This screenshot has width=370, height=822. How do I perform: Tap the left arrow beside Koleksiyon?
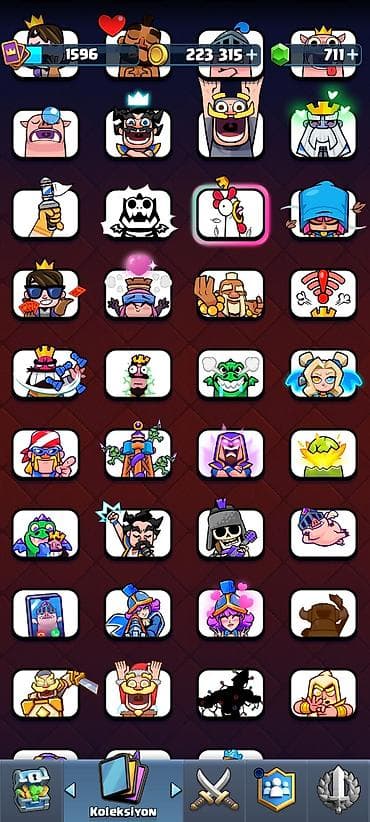[70, 789]
